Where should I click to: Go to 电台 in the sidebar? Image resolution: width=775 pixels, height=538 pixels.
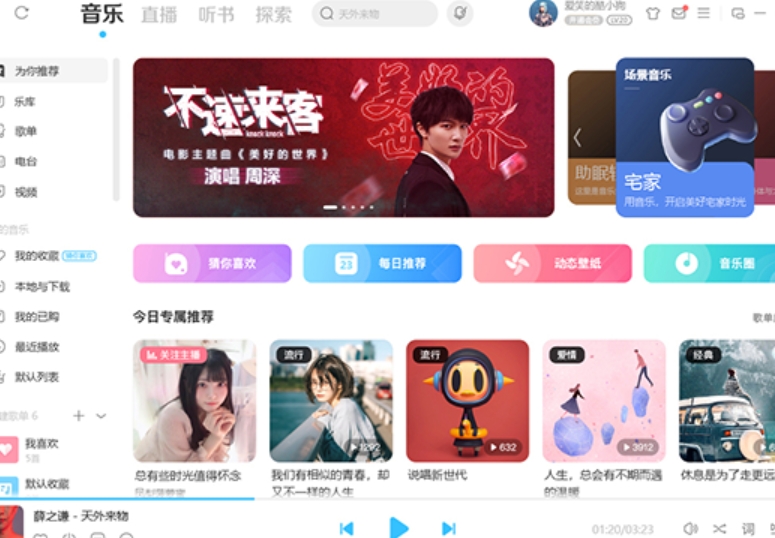tap(25, 161)
